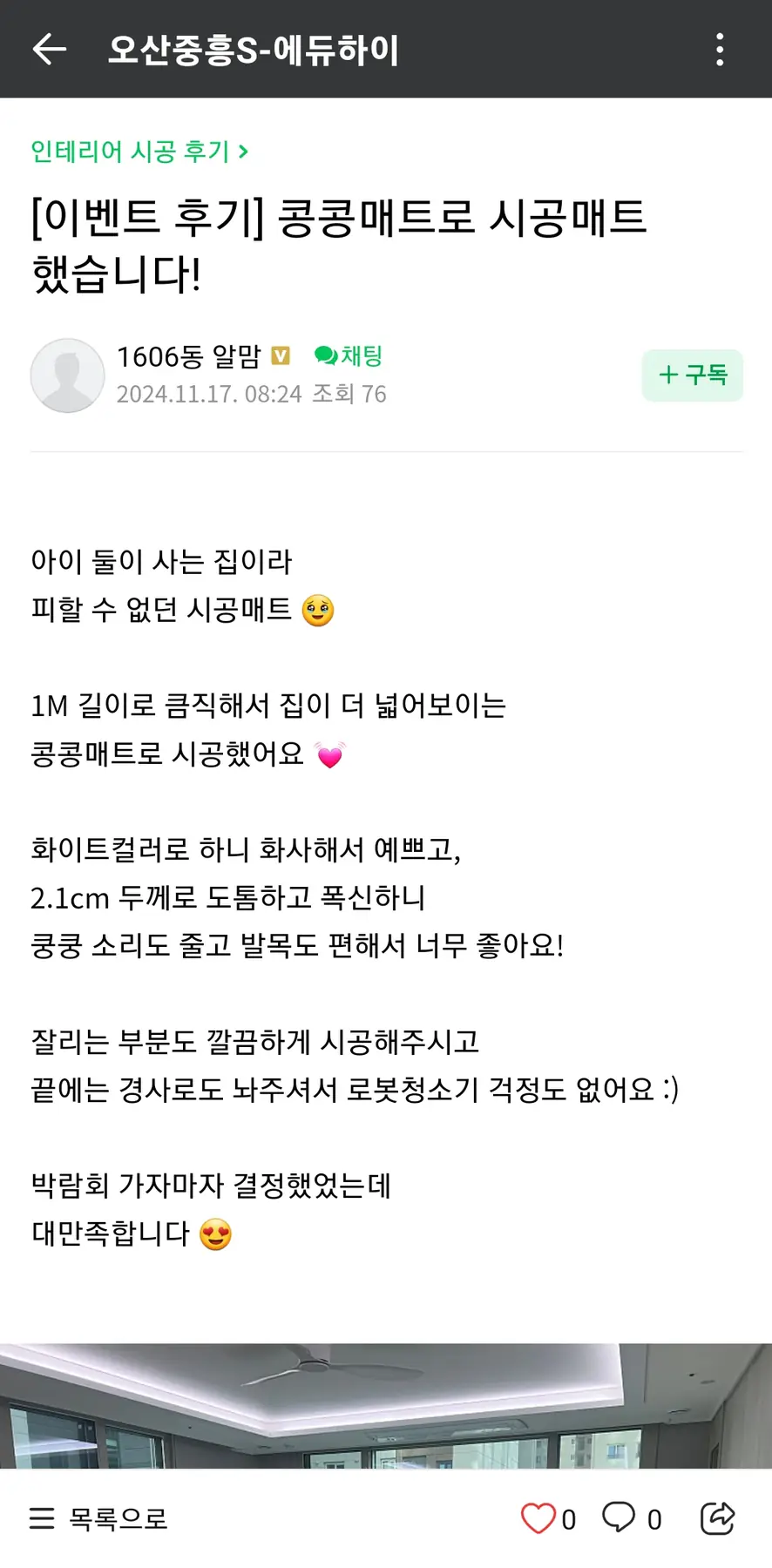Open the three-dot overflow menu
Screen dimensions: 772x1568
720,50
